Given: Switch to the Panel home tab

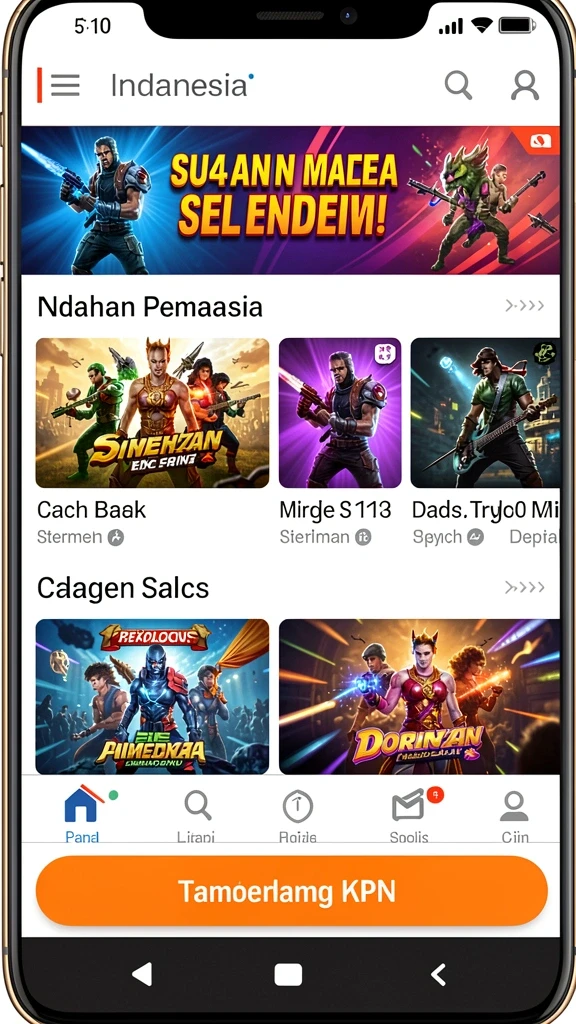Looking at the screenshot, I should (x=82, y=813).
